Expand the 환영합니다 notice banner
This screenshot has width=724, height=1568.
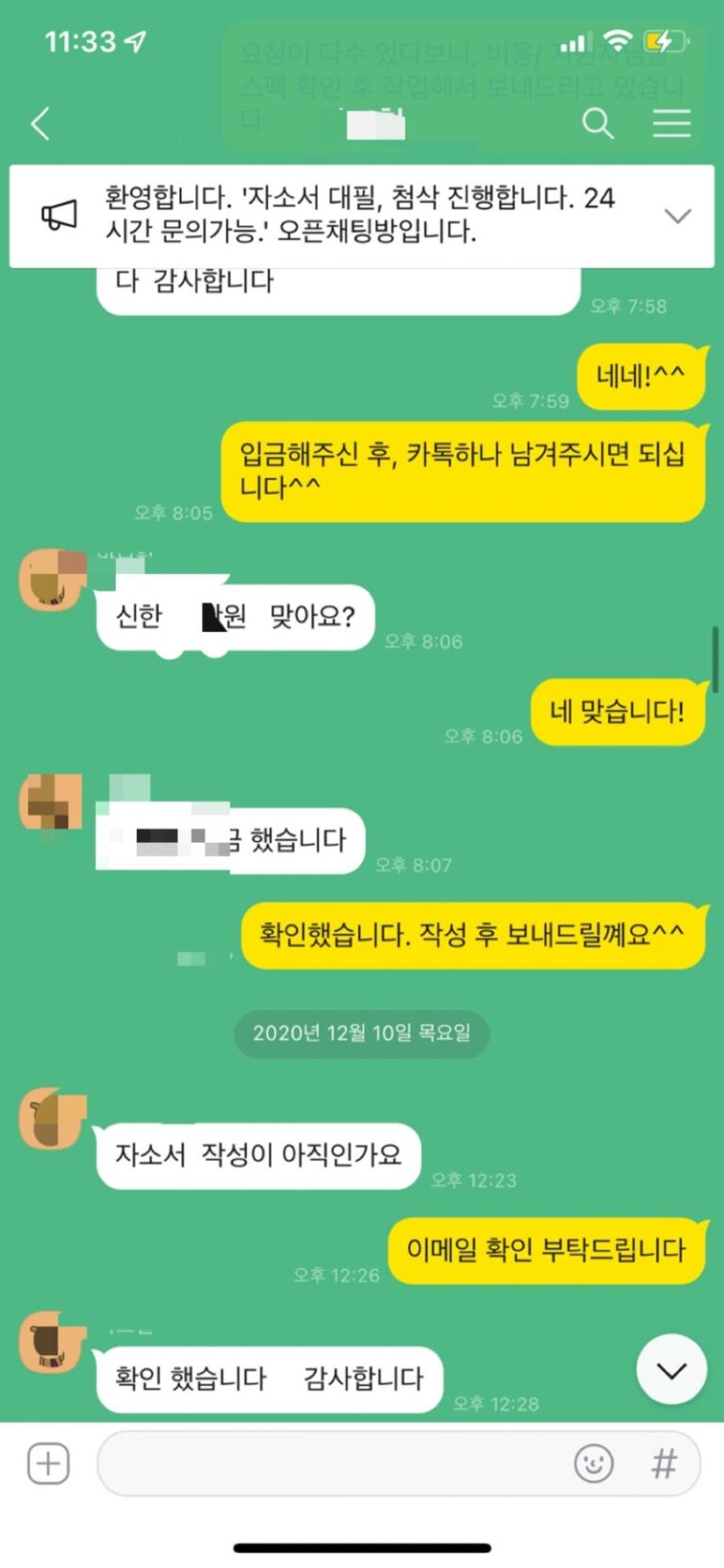pyautogui.click(x=677, y=216)
